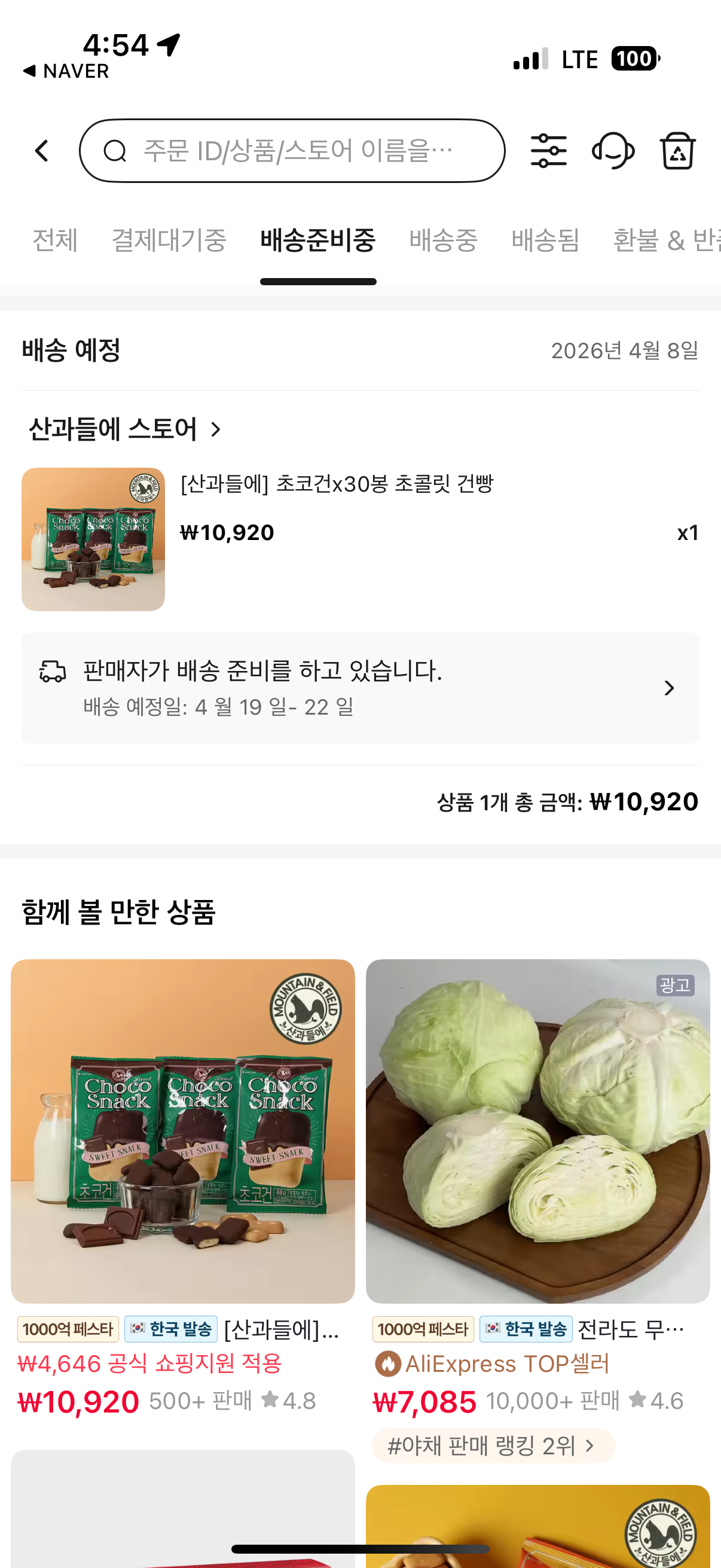The width and height of the screenshot is (721, 1568).
Task: Open the #야채 판매 랭킹 2위 chip
Action: [493, 1445]
